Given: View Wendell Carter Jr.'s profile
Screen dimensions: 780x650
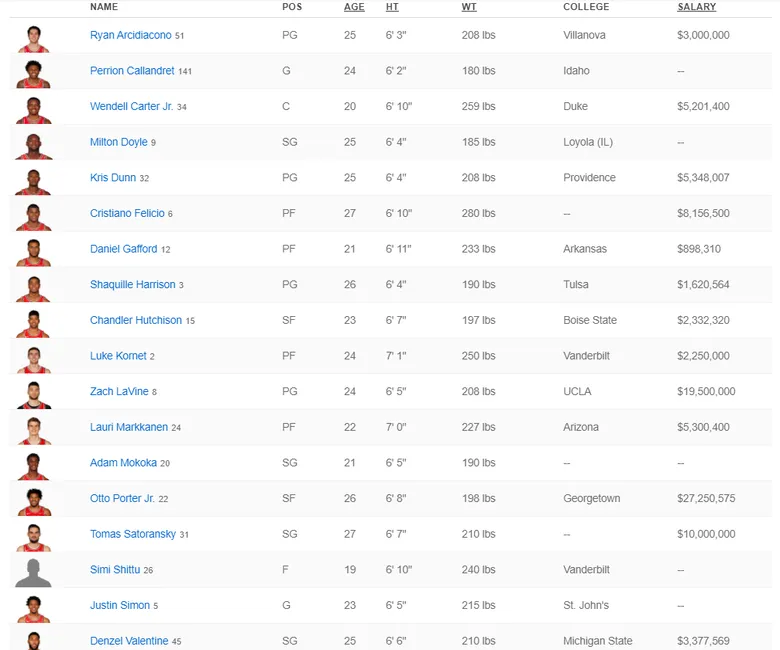Looking at the screenshot, I should point(131,107).
